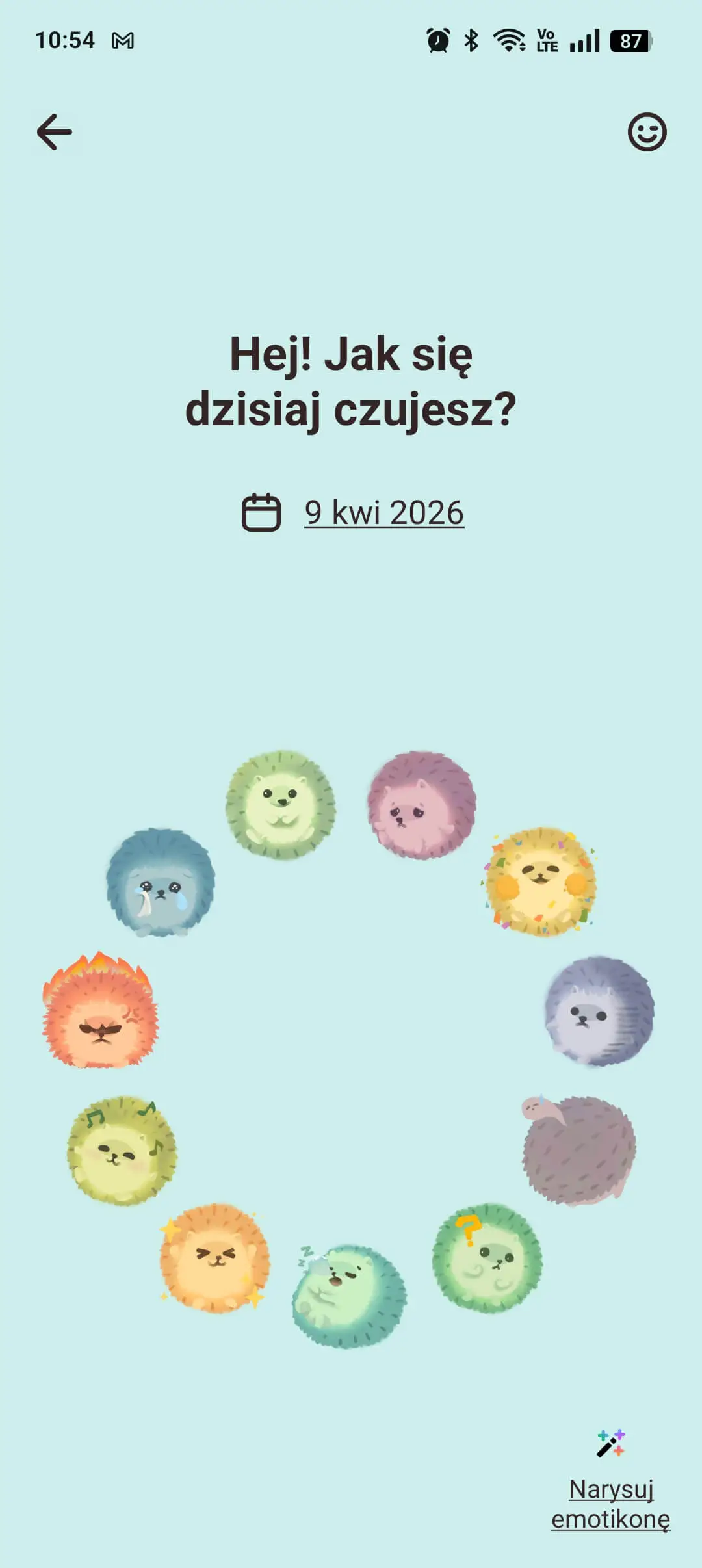The image size is (702, 1568).
Task: Pick the blue crying hedgehog mood
Action: pyautogui.click(x=161, y=882)
